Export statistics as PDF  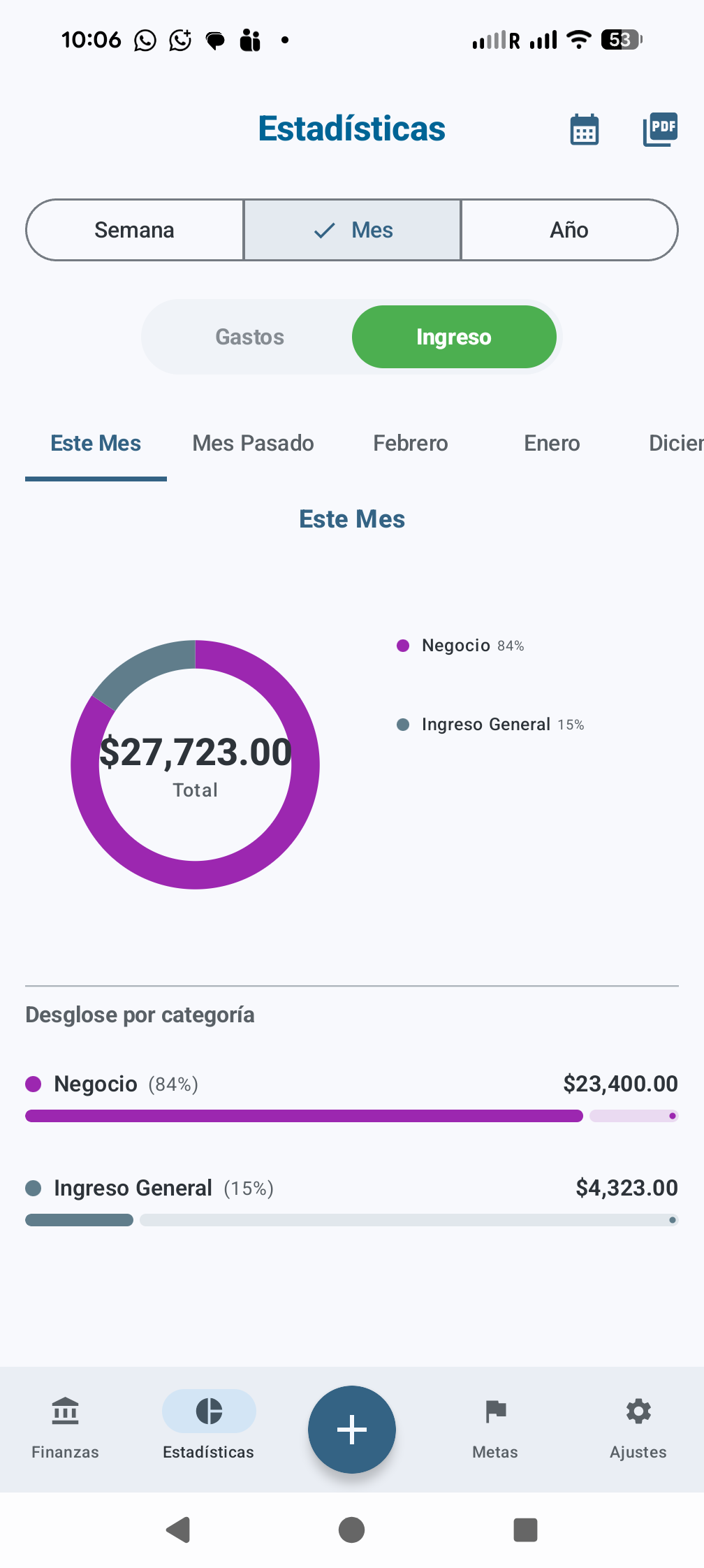click(x=660, y=129)
